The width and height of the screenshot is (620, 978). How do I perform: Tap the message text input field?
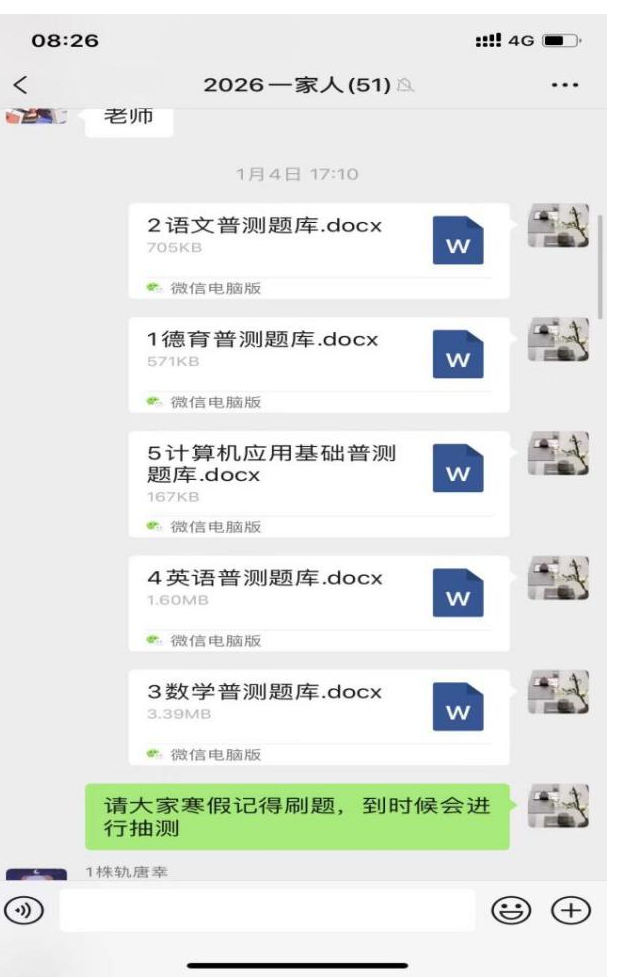tap(267, 910)
